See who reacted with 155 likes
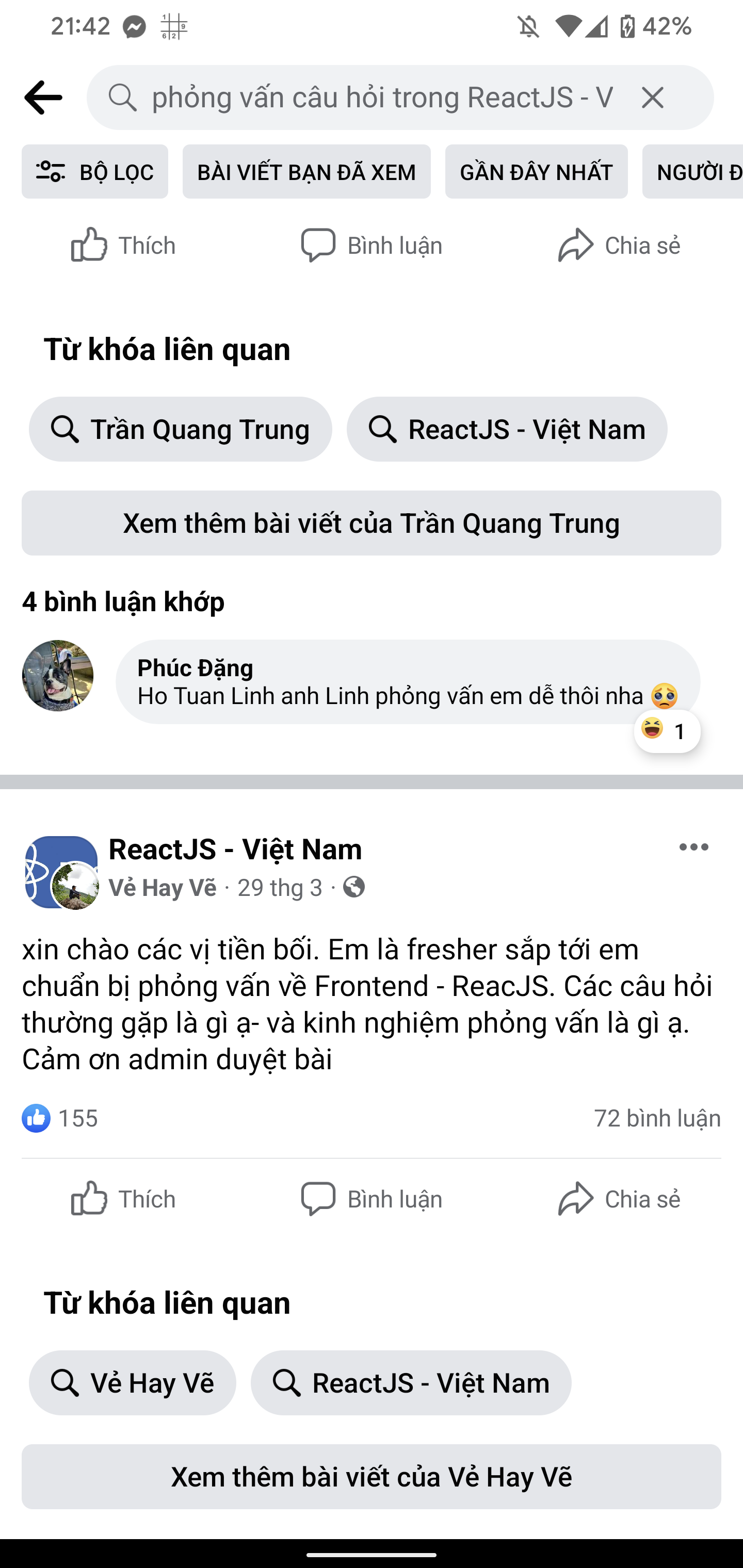The height and width of the screenshot is (1568, 743). point(61,1118)
